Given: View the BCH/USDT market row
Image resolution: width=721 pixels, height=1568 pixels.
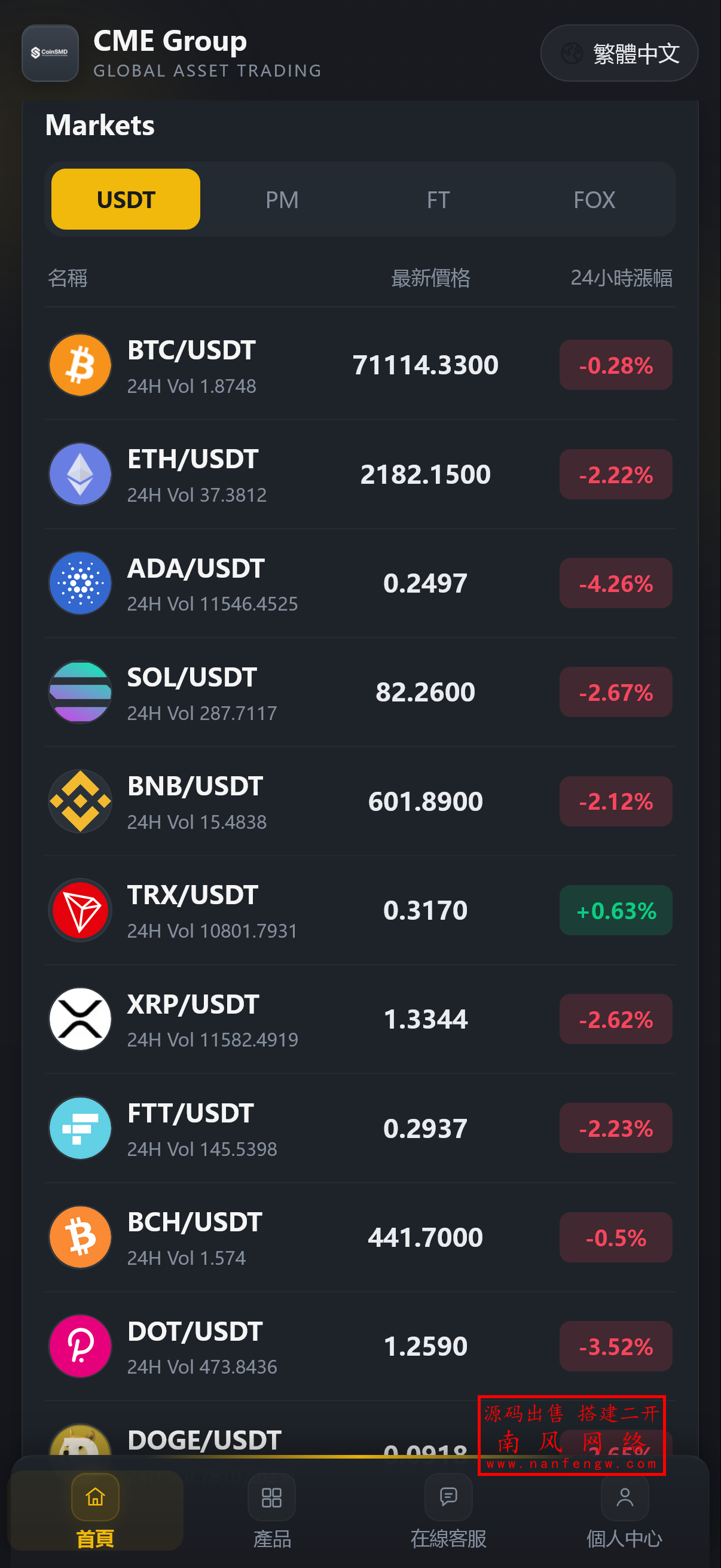Looking at the screenshot, I should point(360,1237).
